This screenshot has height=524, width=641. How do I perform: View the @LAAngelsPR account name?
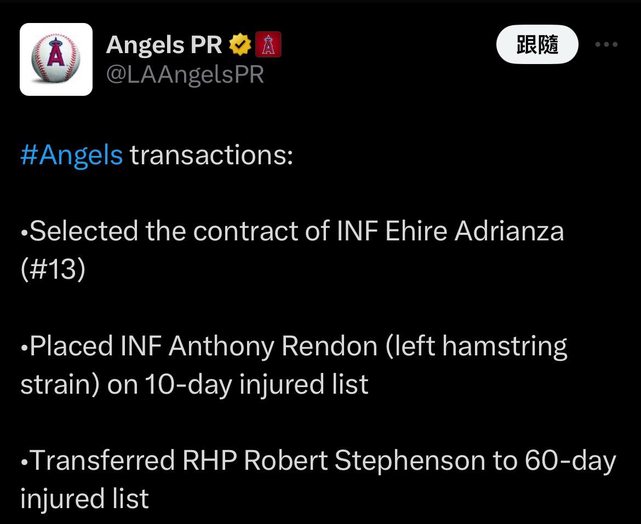click(185, 74)
